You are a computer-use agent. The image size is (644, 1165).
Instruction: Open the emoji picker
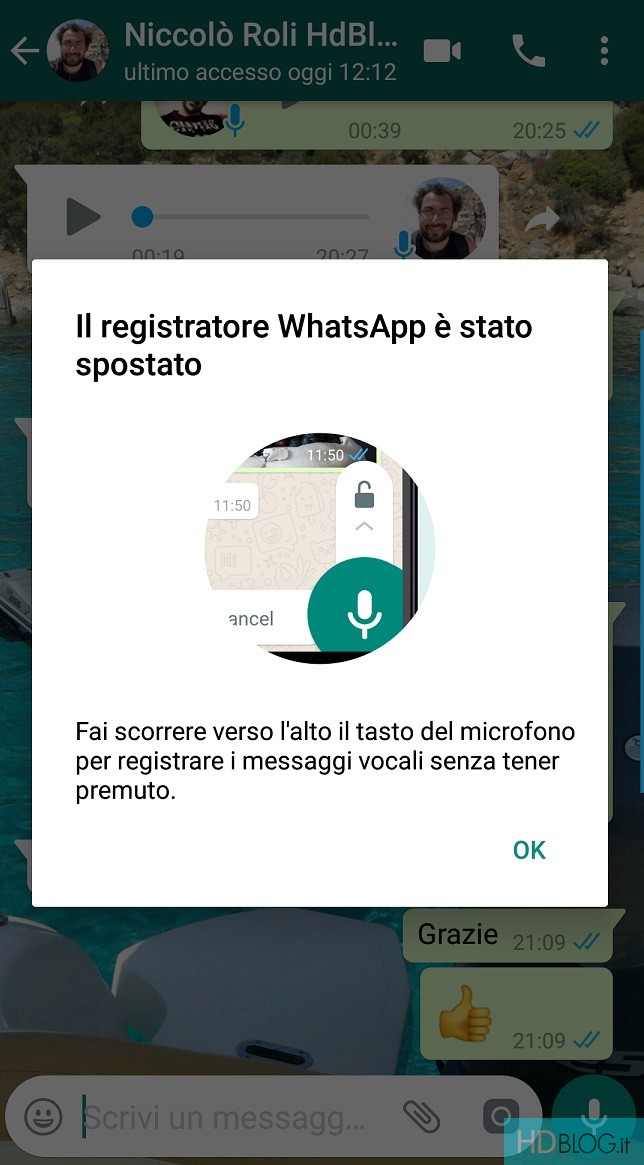43,1116
